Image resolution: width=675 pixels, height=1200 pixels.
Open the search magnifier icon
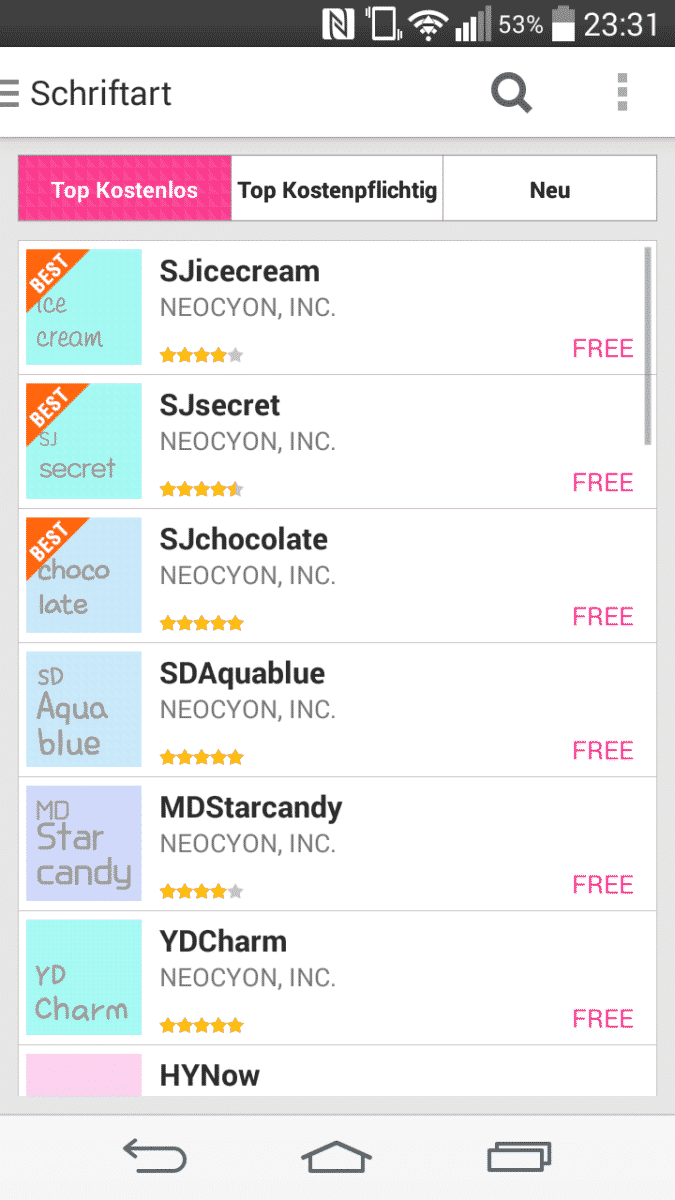click(x=511, y=94)
